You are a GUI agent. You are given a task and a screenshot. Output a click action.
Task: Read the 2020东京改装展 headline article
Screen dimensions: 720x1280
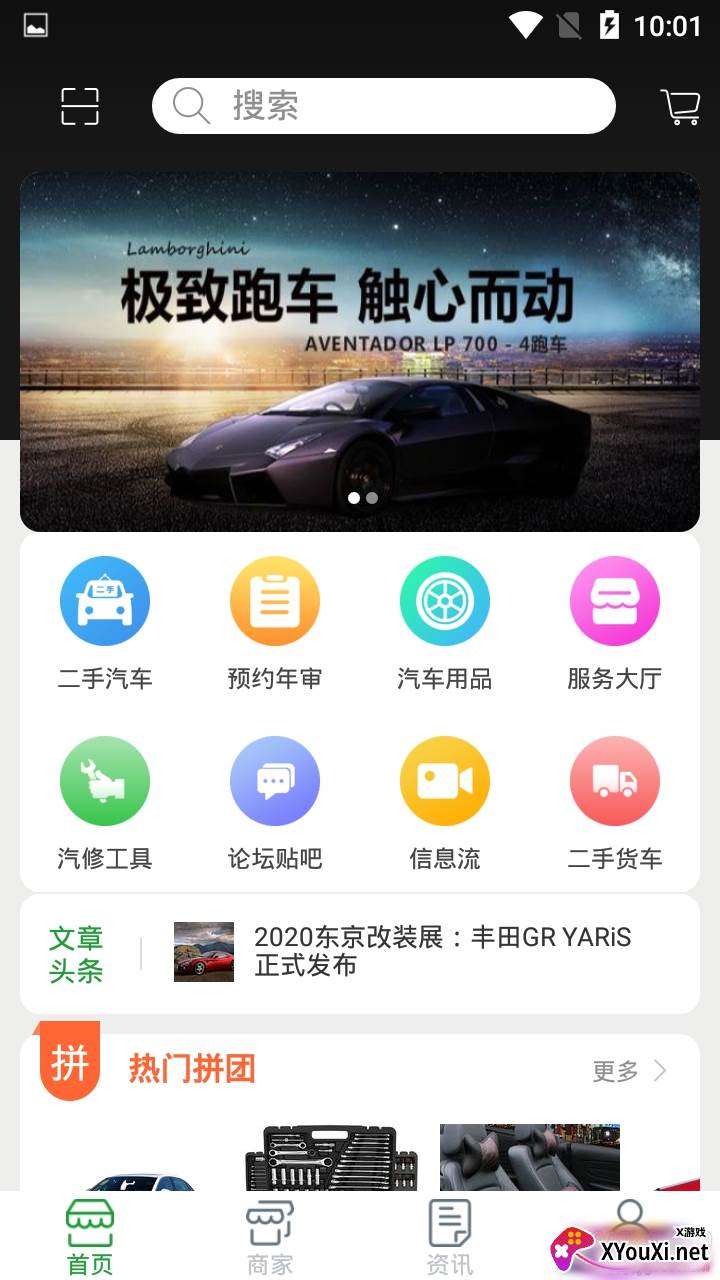(440, 952)
